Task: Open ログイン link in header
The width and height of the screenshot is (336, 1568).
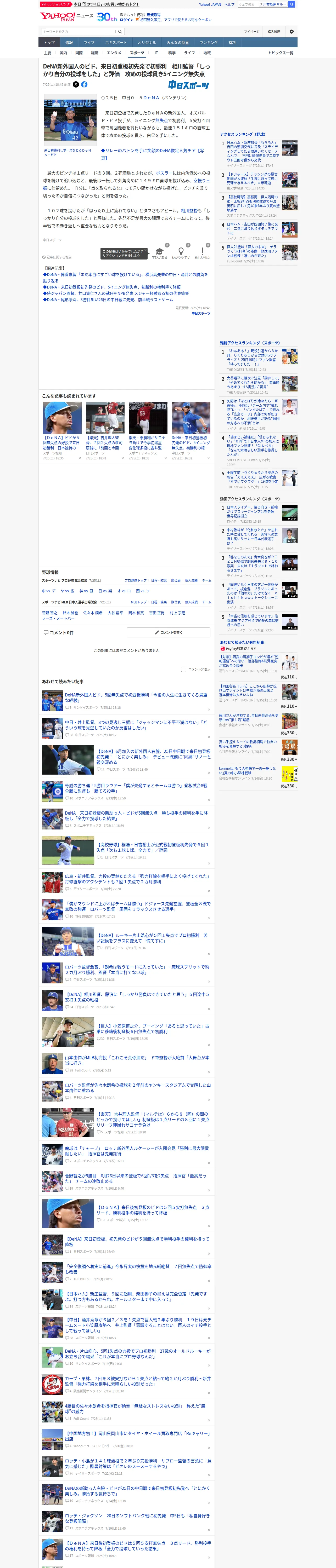Action: (126, 20)
